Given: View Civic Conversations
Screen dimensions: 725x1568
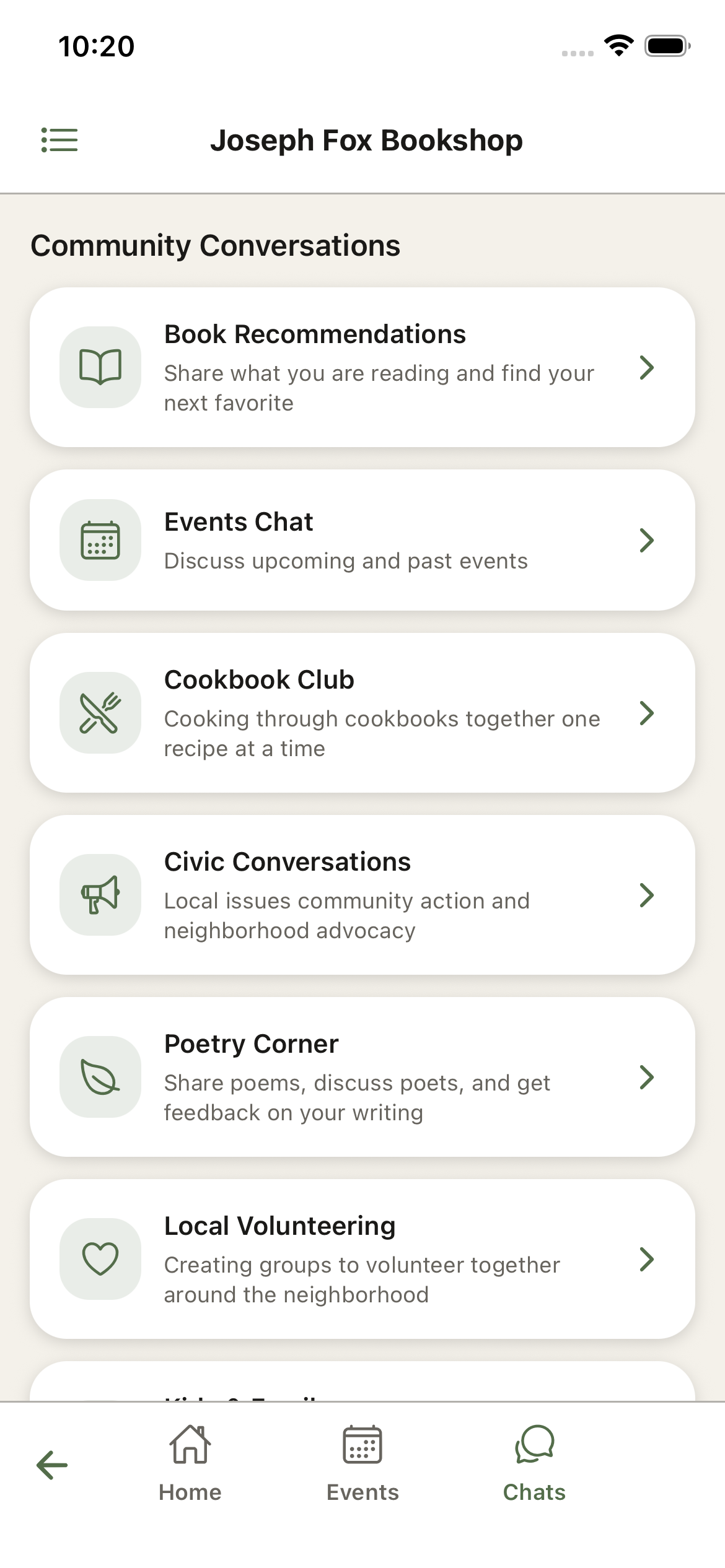Looking at the screenshot, I should tap(362, 895).
